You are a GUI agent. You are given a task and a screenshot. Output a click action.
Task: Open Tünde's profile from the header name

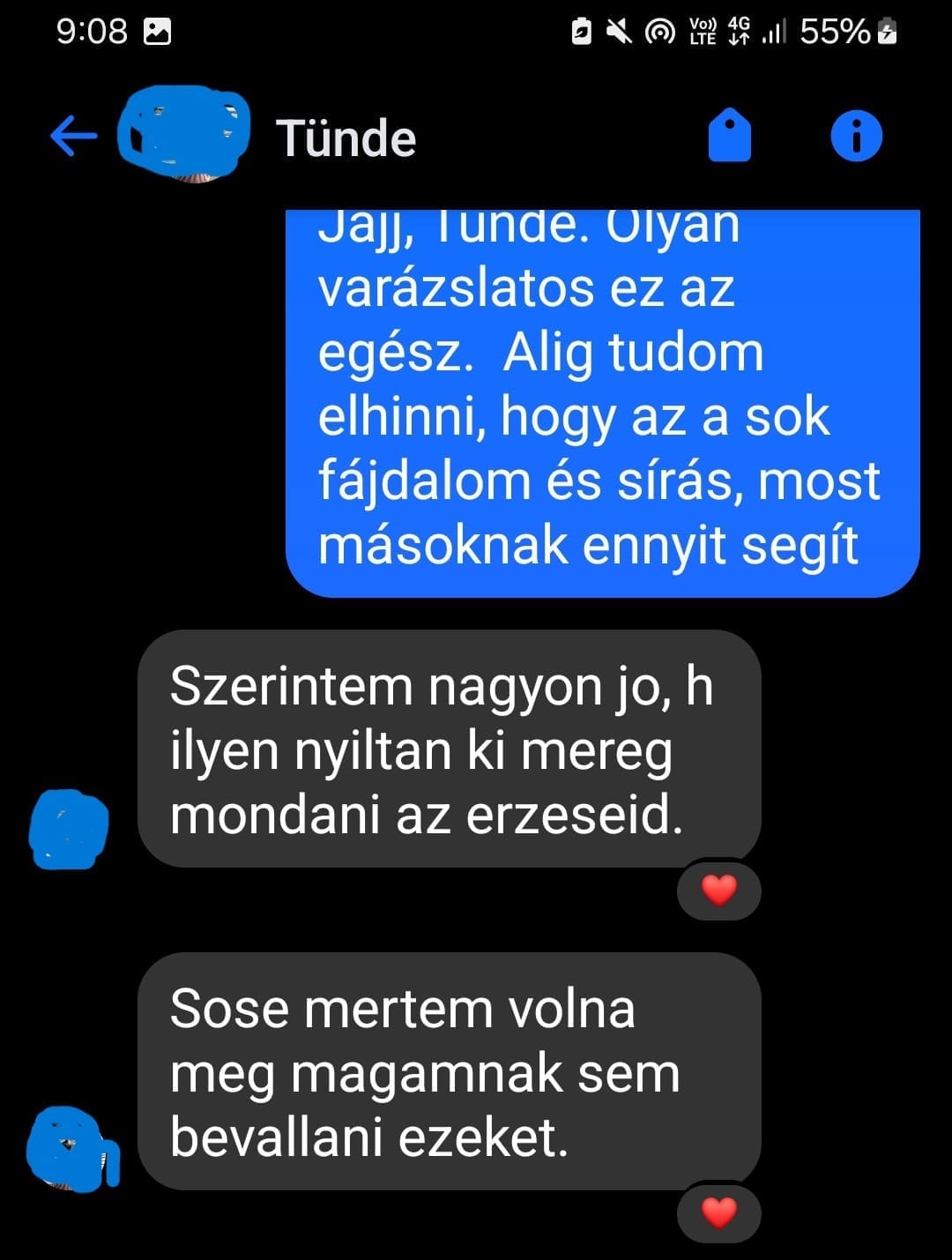click(346, 138)
